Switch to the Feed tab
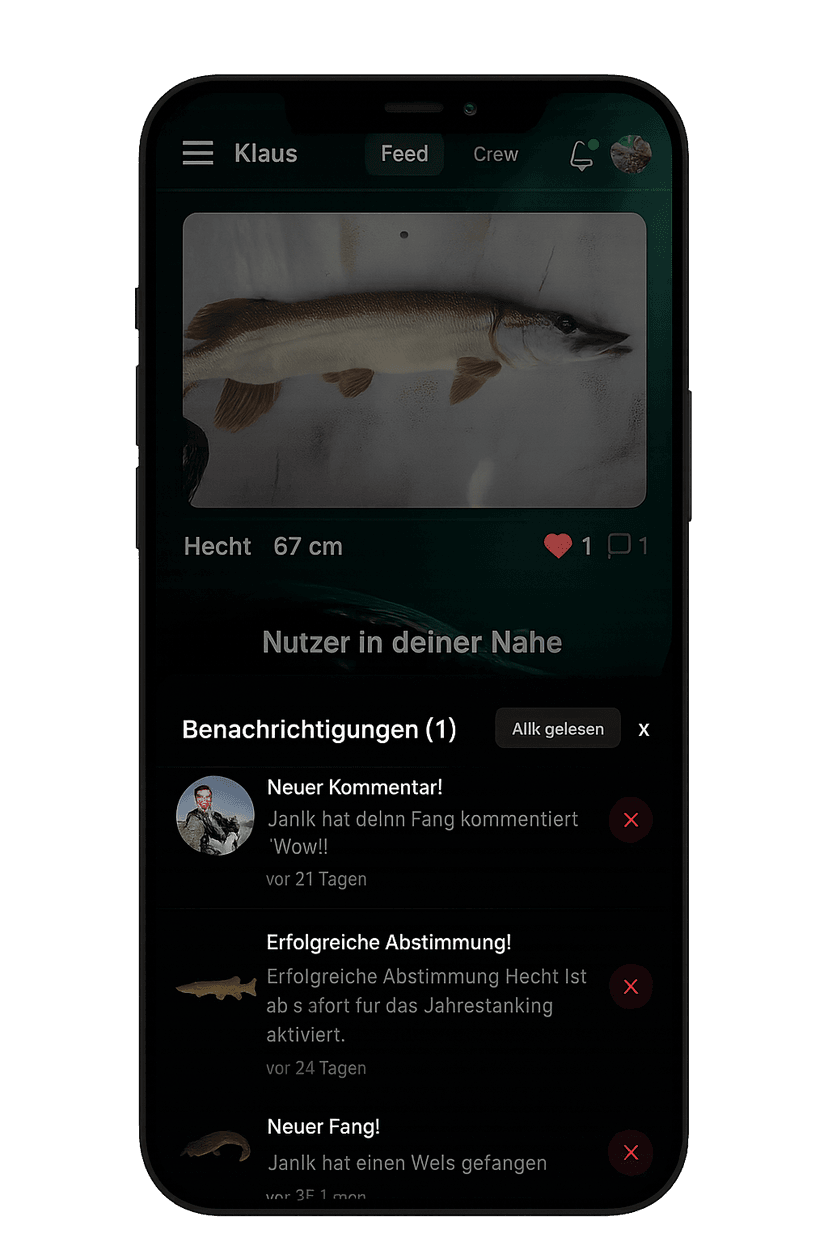Image resolution: width=828 pixels, height=1242 pixels. tap(404, 154)
